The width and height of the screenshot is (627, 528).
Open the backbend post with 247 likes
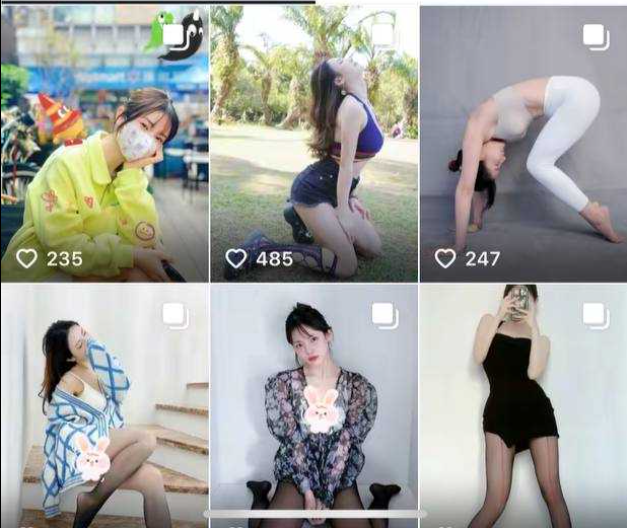tap(523, 145)
